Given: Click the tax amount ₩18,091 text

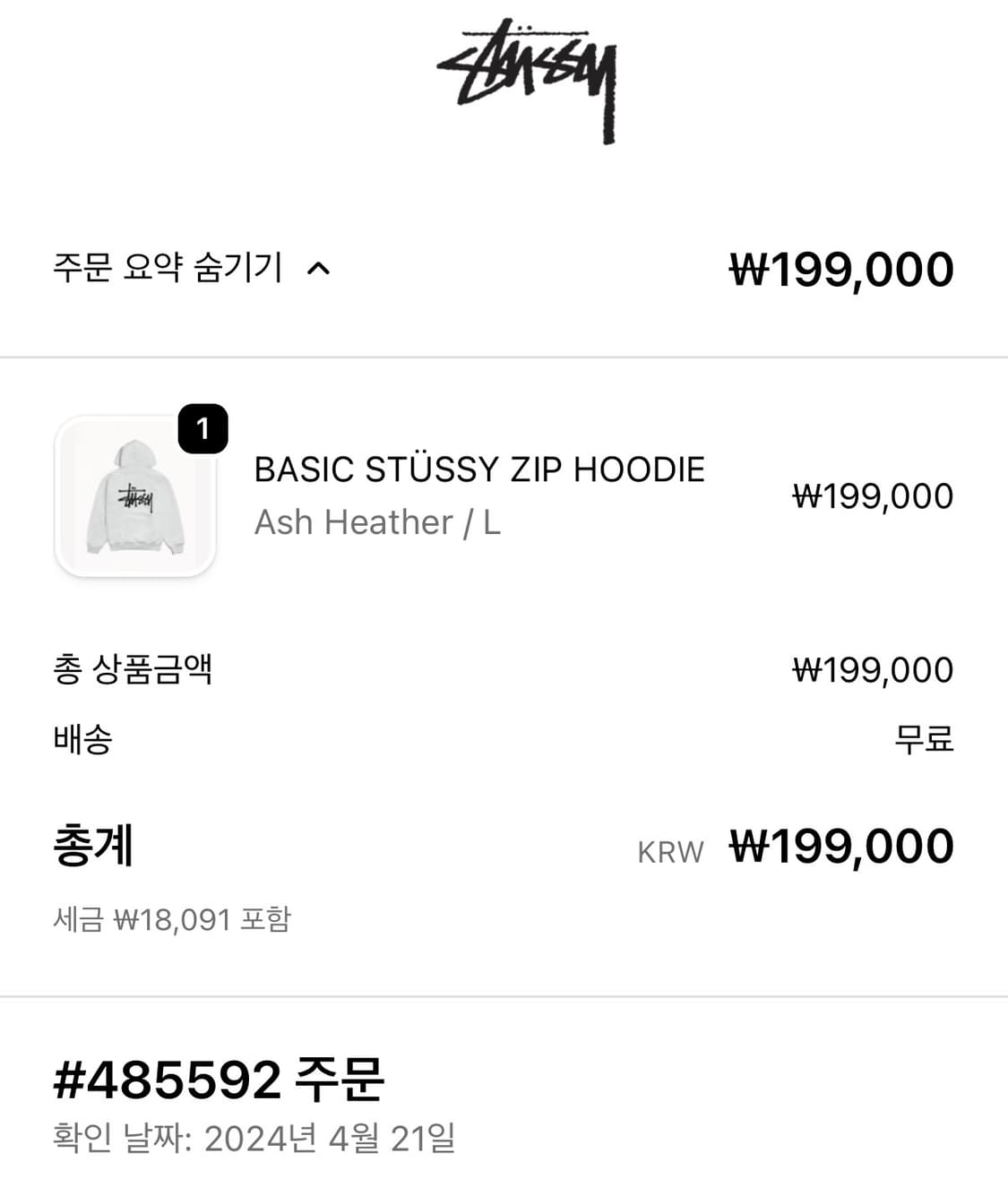Looking at the screenshot, I should point(176,918).
